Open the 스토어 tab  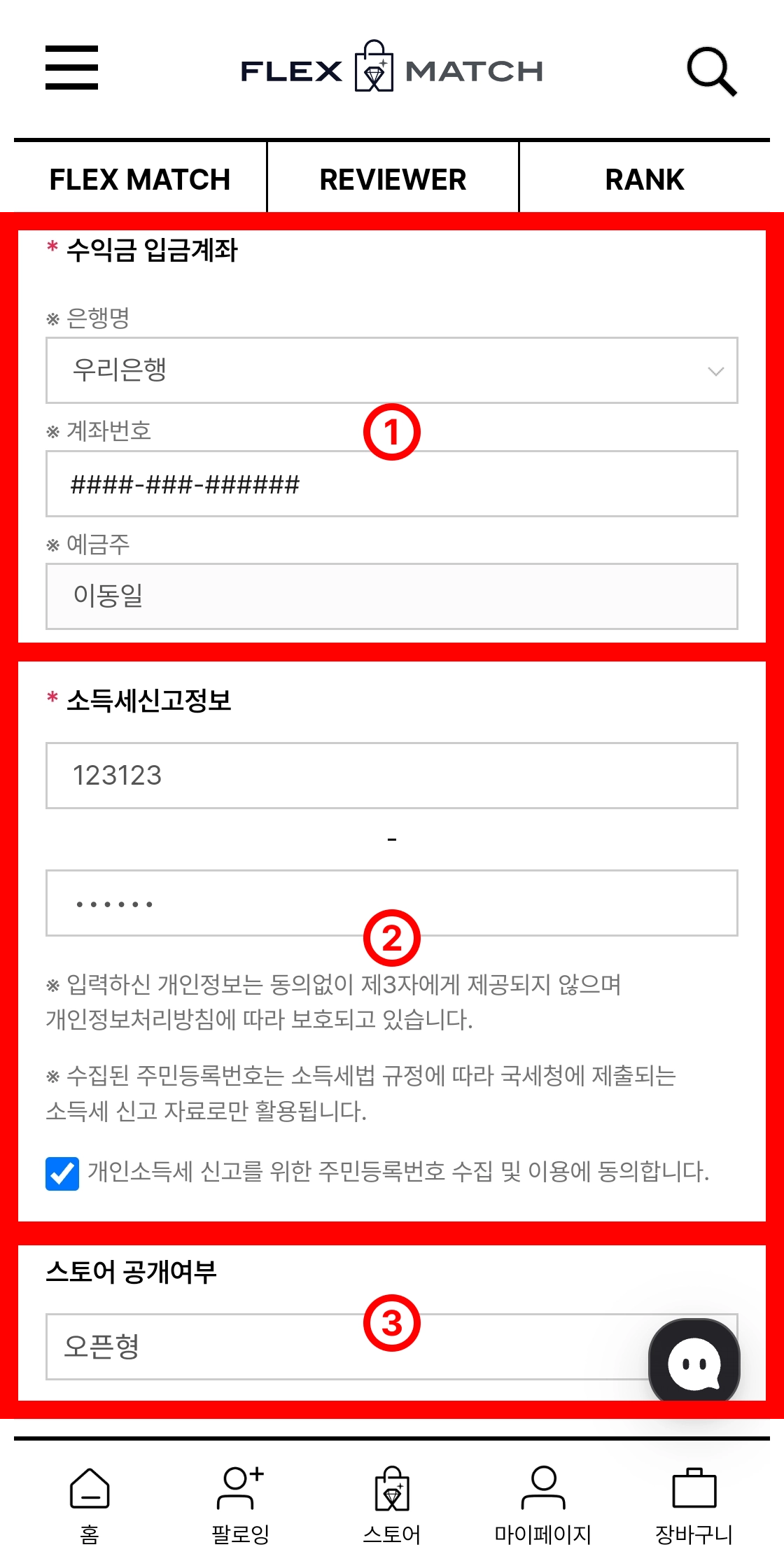(392, 1505)
